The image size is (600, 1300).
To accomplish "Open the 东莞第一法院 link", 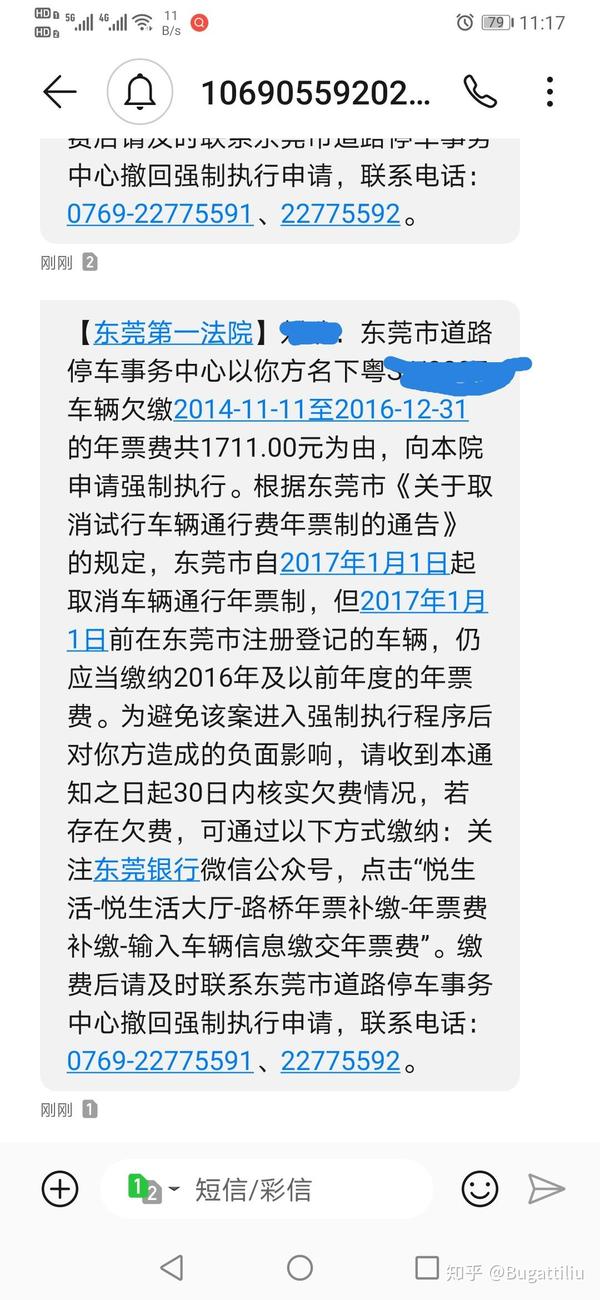I will click(174, 331).
